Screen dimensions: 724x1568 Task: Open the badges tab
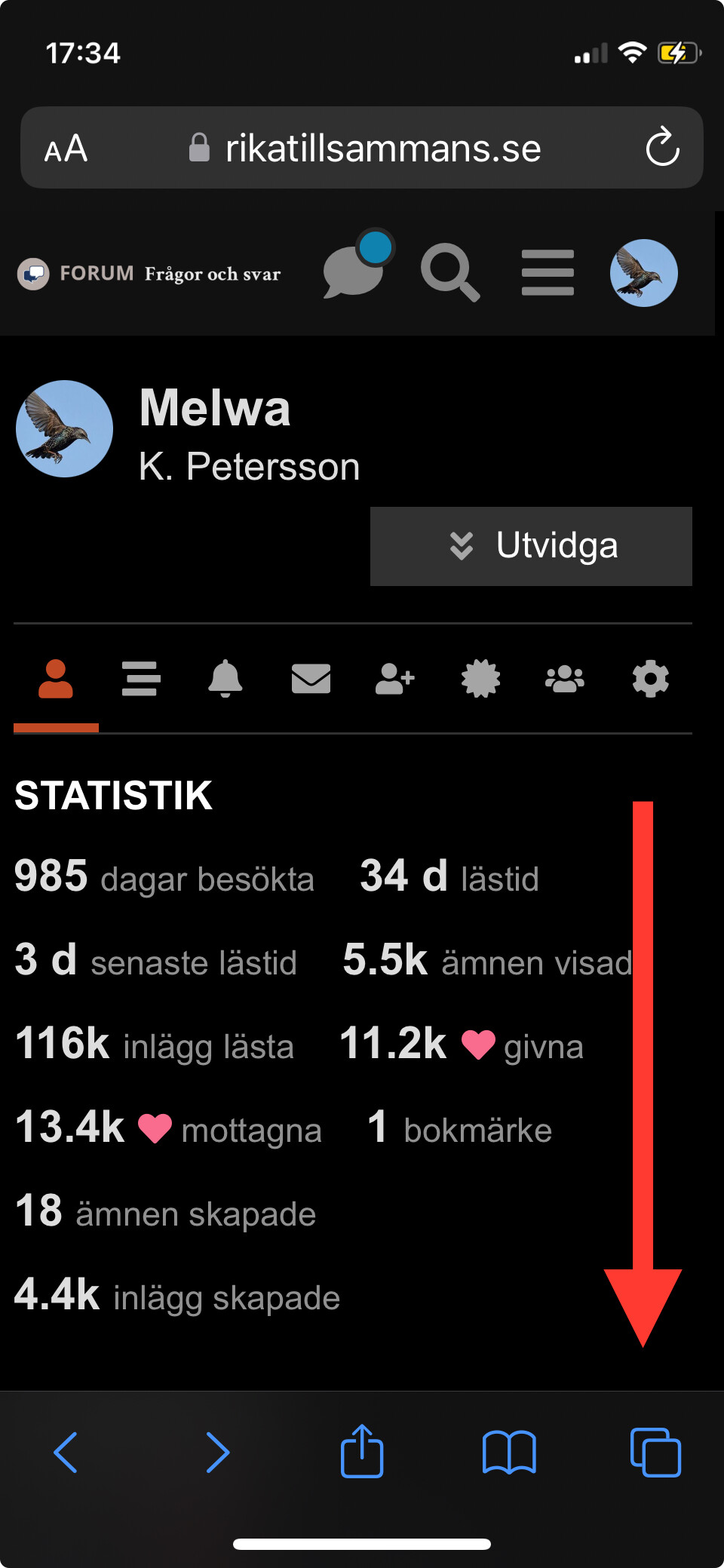[x=480, y=679]
